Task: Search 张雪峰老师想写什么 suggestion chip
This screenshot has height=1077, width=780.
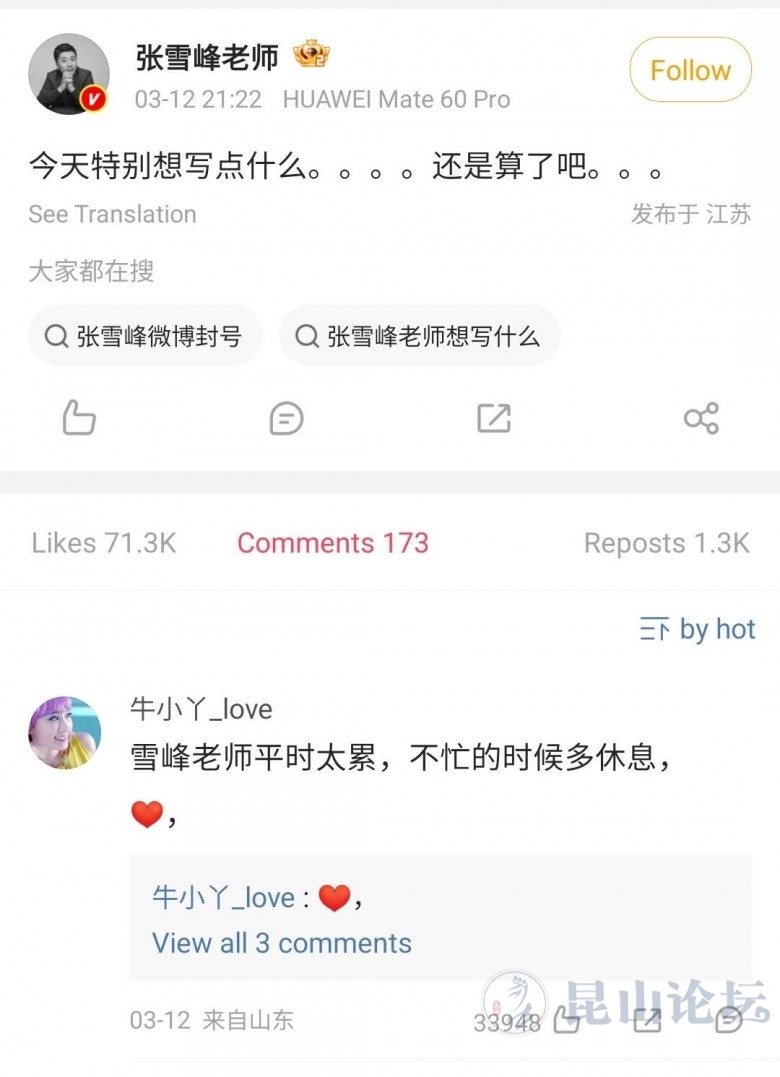Action: point(419,336)
